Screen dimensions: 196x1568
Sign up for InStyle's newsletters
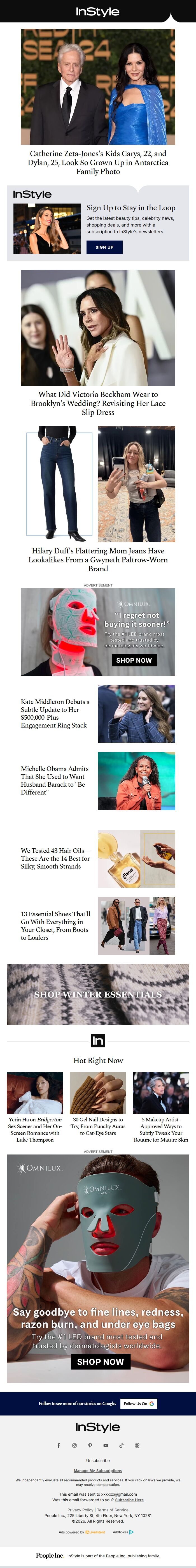coord(104,247)
